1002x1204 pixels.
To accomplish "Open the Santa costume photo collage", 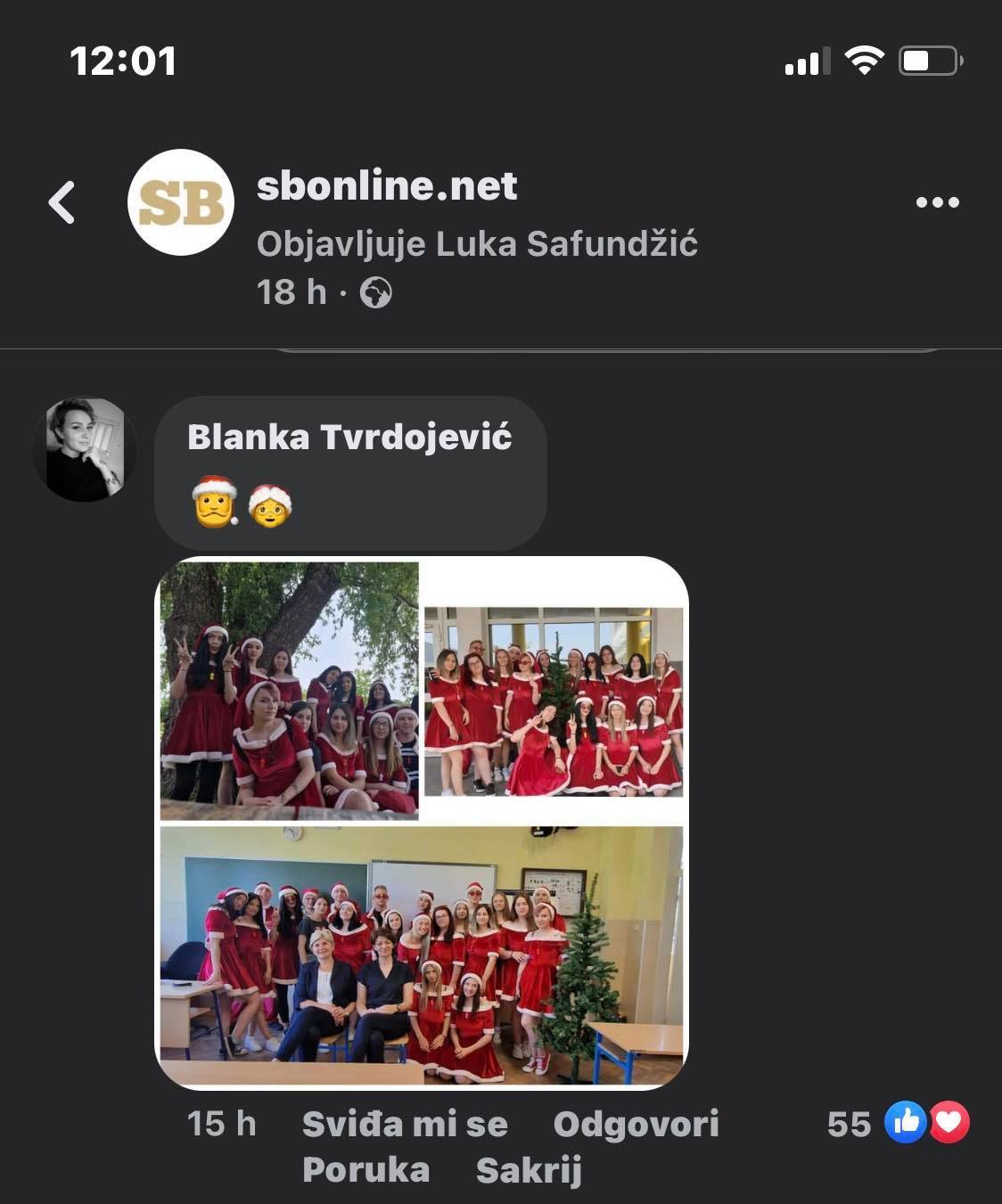I will [x=422, y=822].
